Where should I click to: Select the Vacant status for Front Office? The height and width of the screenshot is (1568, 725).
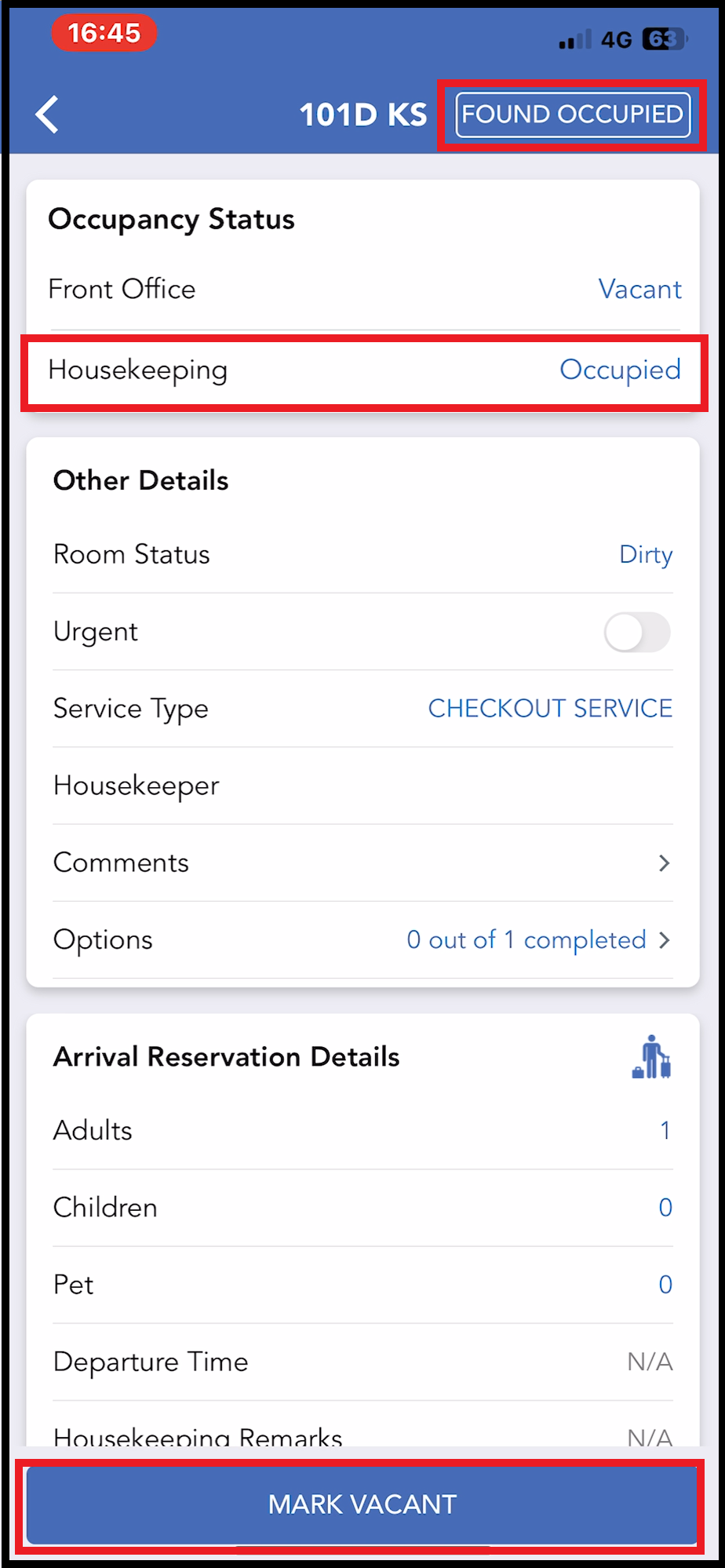639,289
